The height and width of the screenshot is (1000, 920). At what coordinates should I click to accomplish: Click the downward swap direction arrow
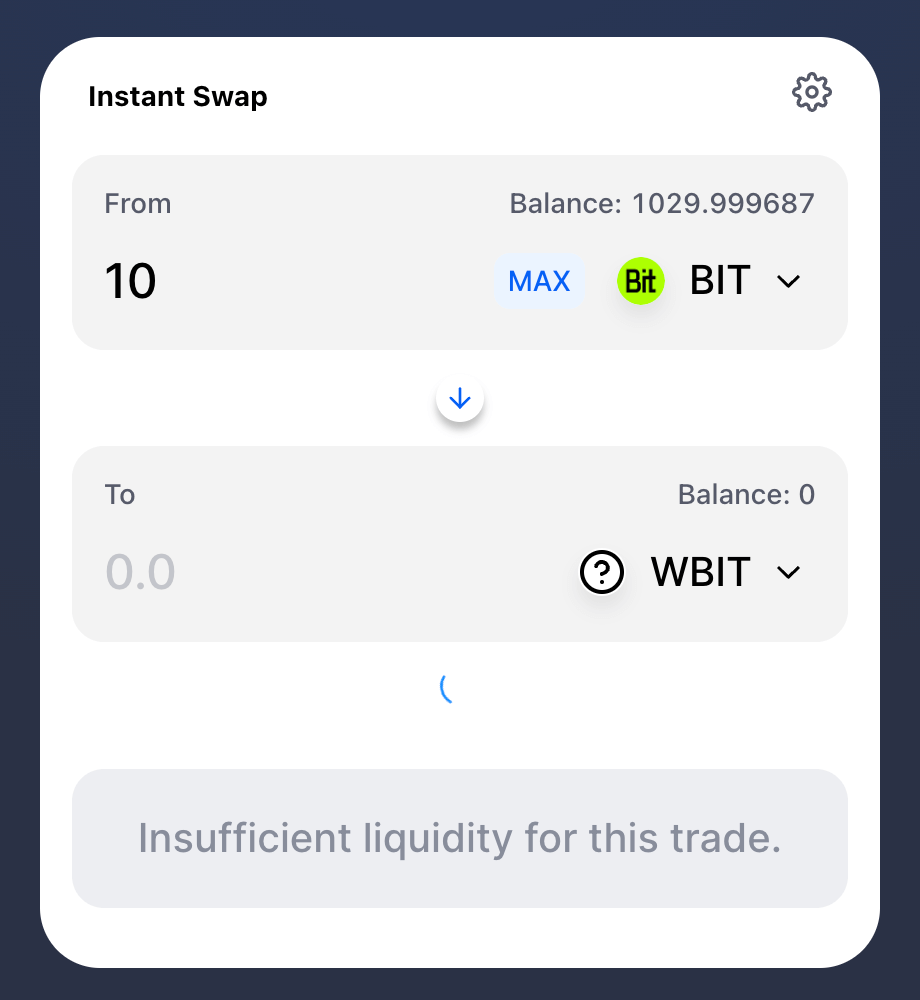[x=459, y=397]
